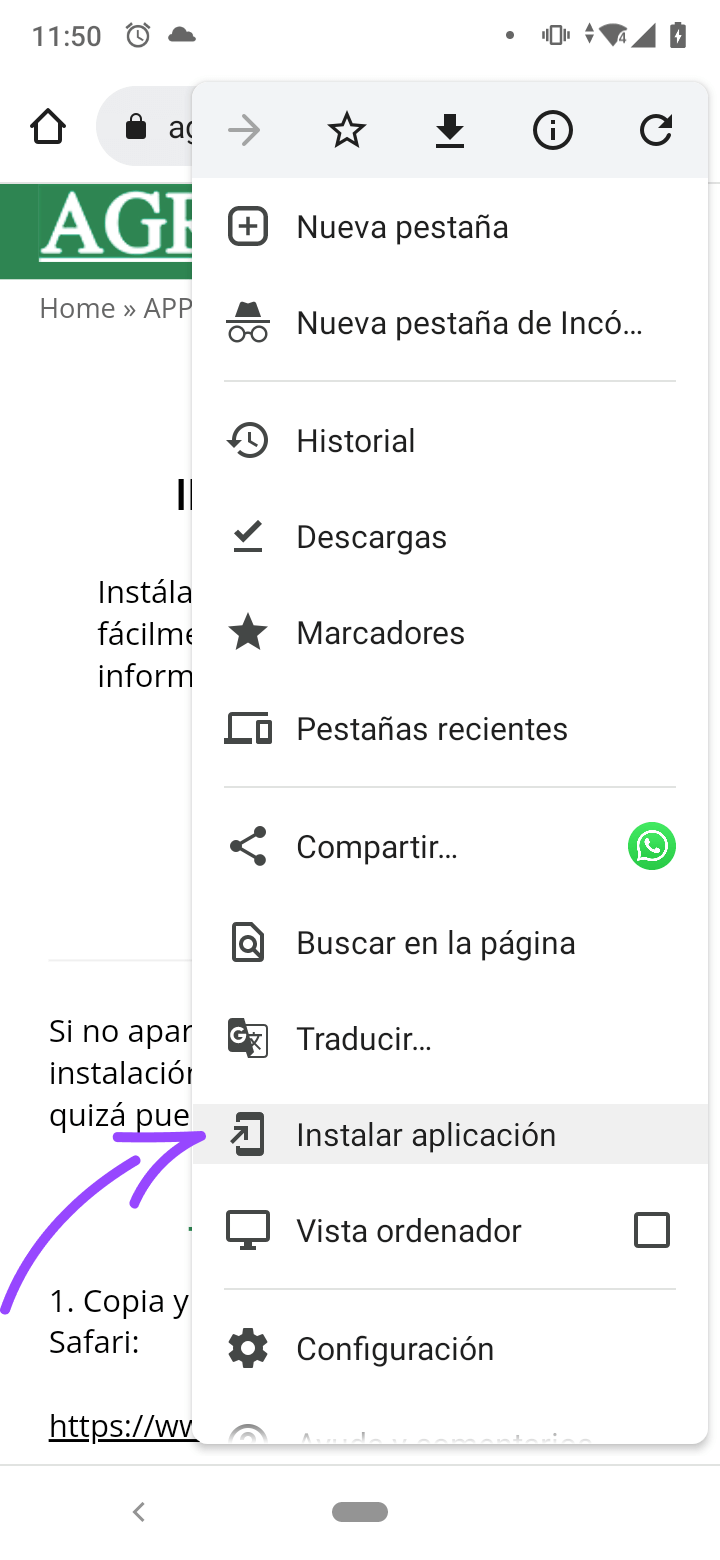Viewport: 720px width, 1560px height.
Task: Show Pestañas recientes
Action: pos(431,729)
